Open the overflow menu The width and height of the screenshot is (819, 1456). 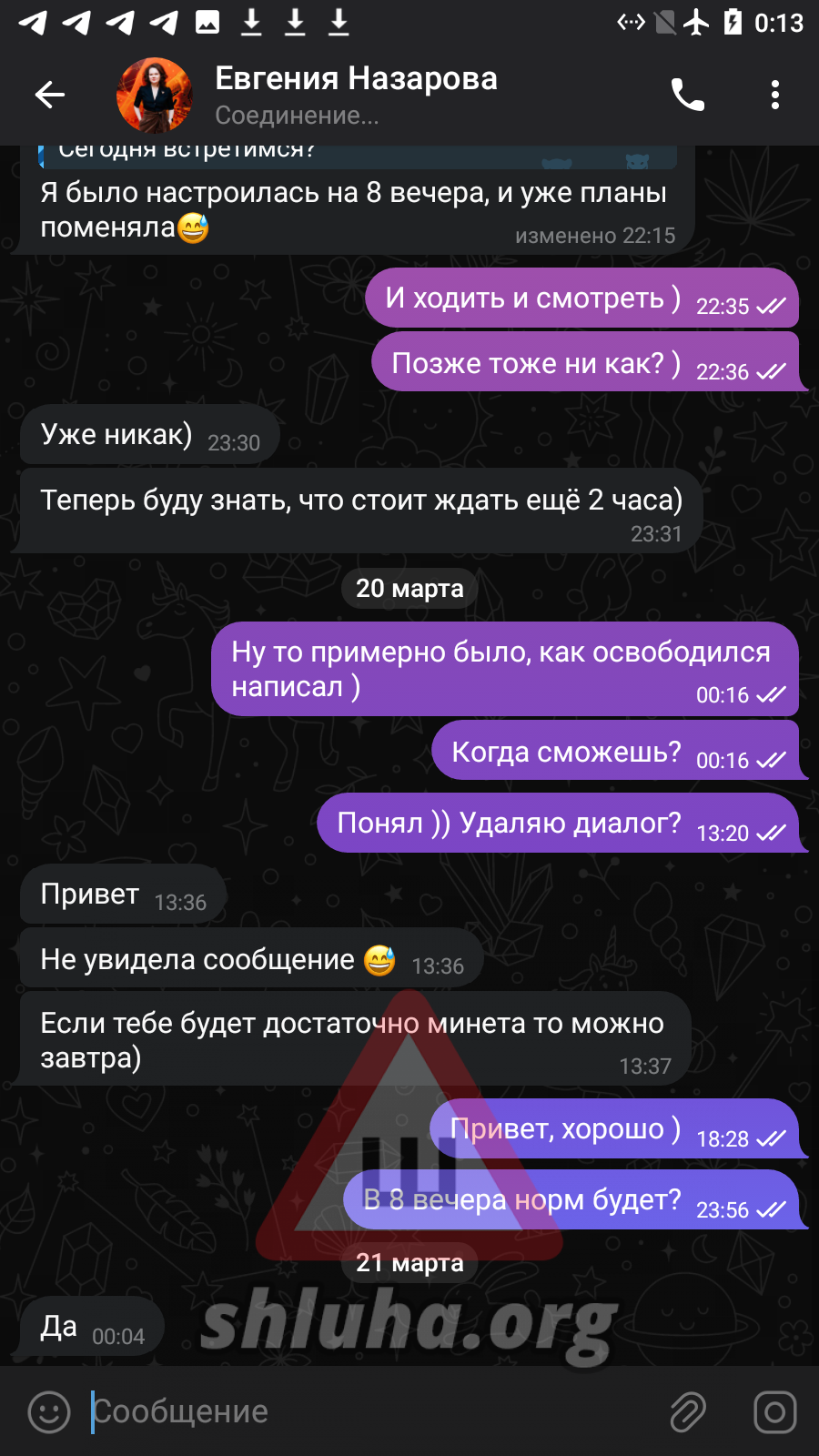click(774, 95)
